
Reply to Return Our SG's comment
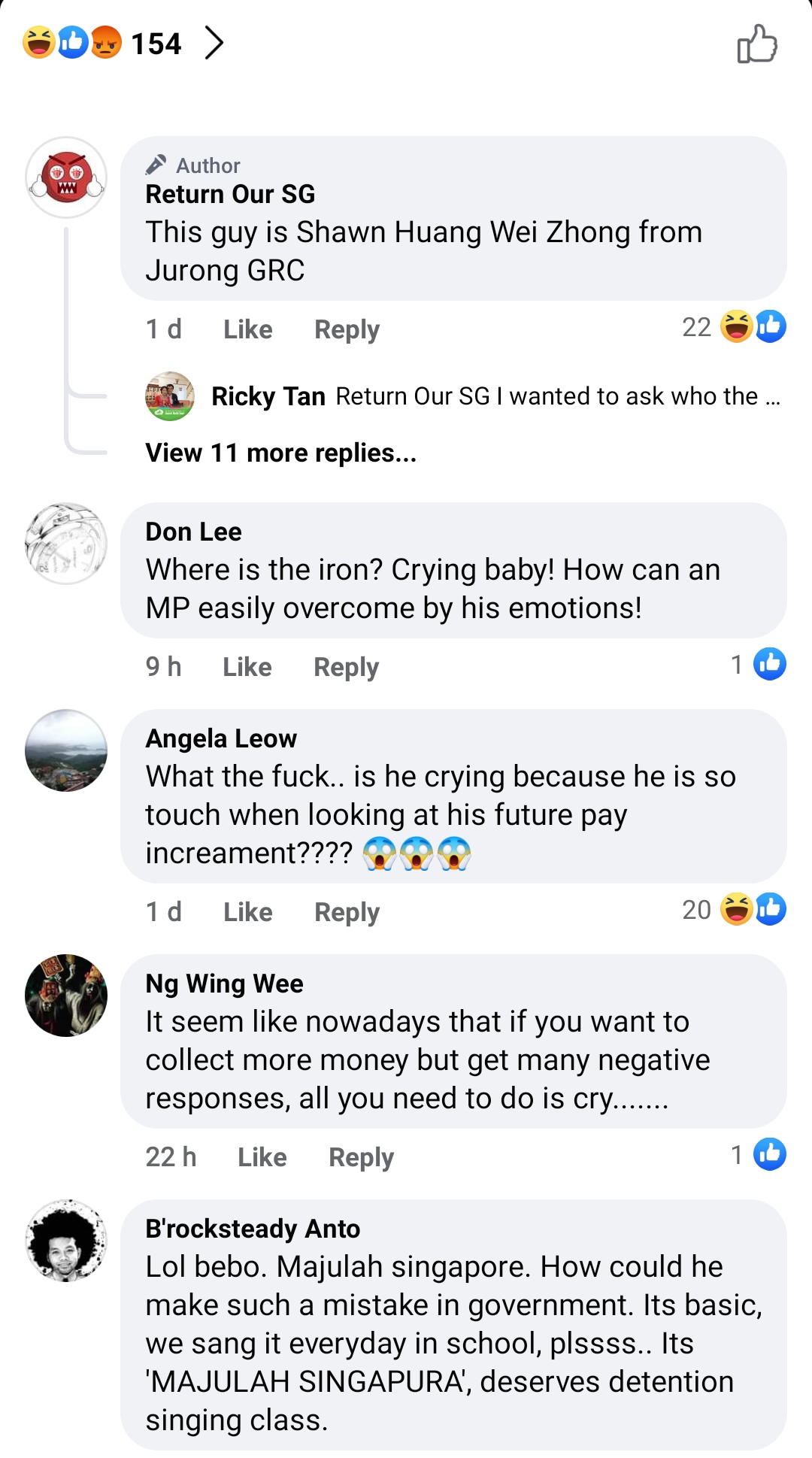(347, 329)
